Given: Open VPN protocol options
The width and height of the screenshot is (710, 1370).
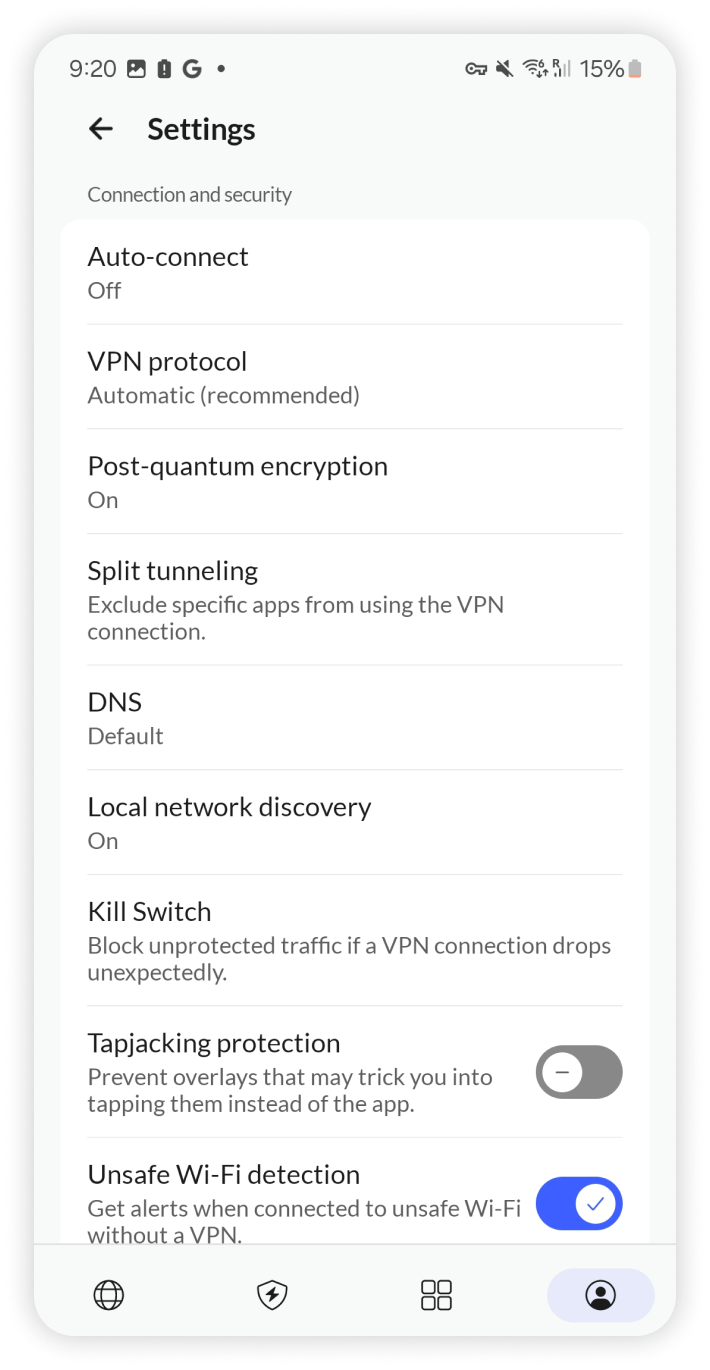Looking at the screenshot, I should [x=354, y=377].
